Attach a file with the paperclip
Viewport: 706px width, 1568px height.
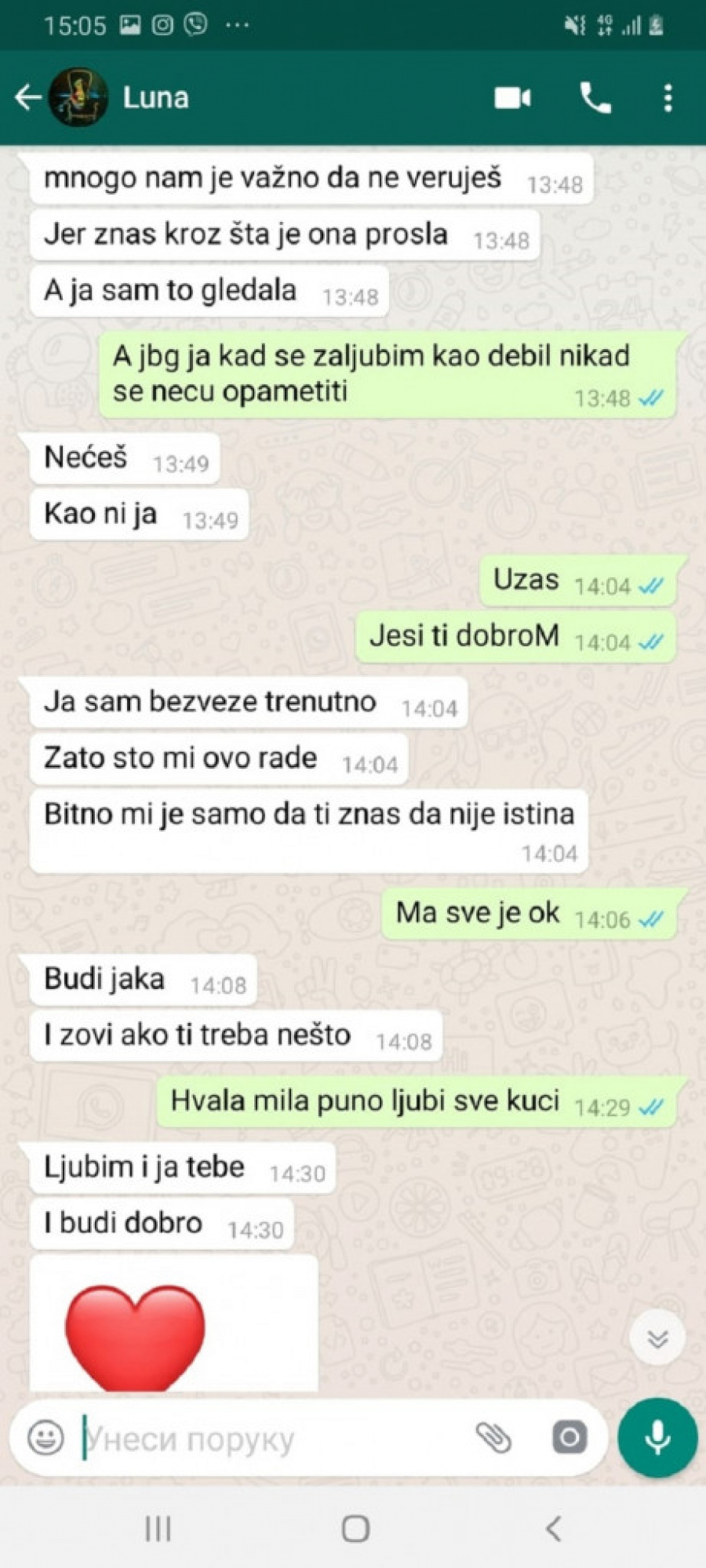493,1438
